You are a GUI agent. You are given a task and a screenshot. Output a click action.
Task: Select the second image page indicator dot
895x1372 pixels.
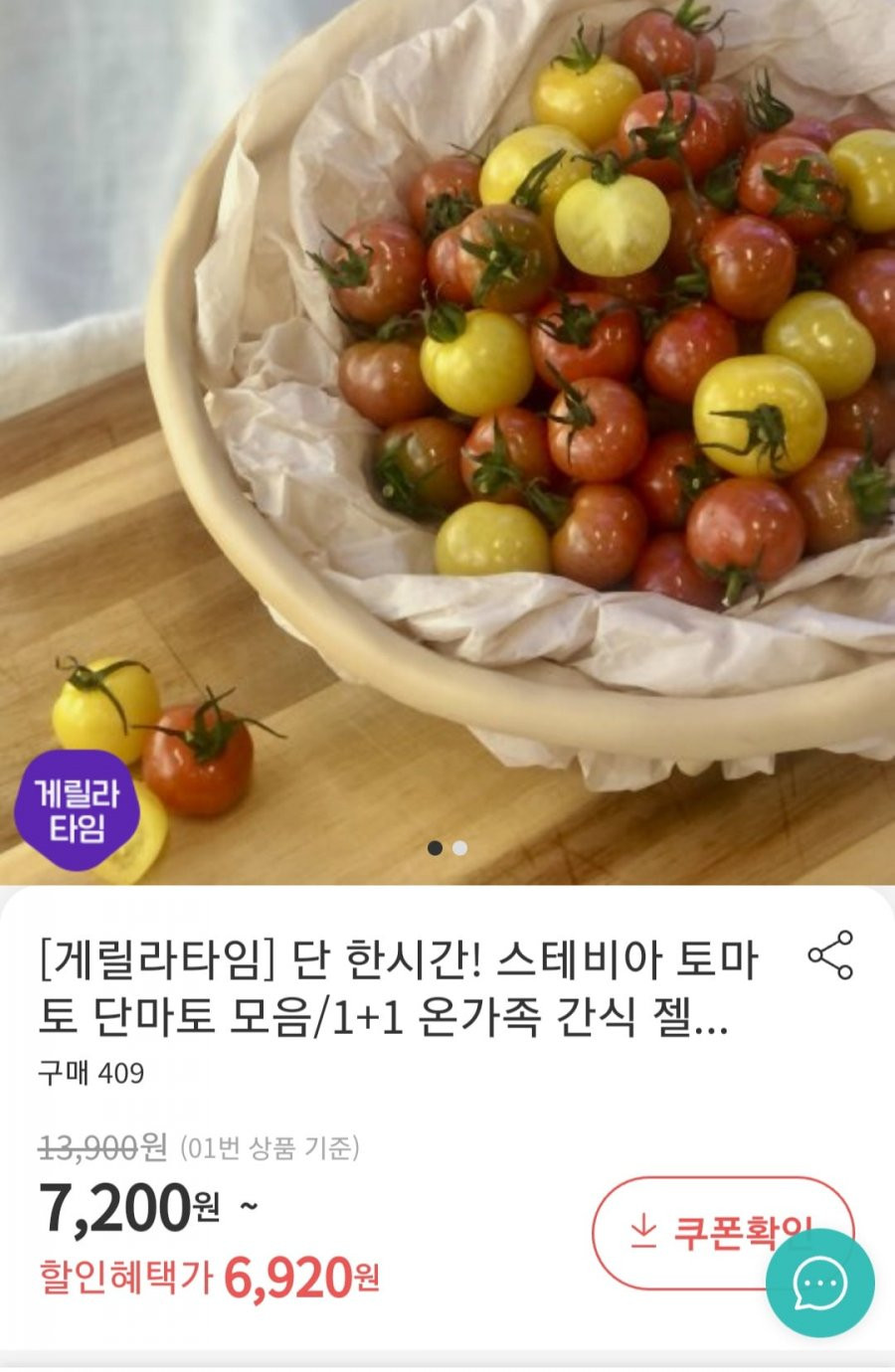459,848
